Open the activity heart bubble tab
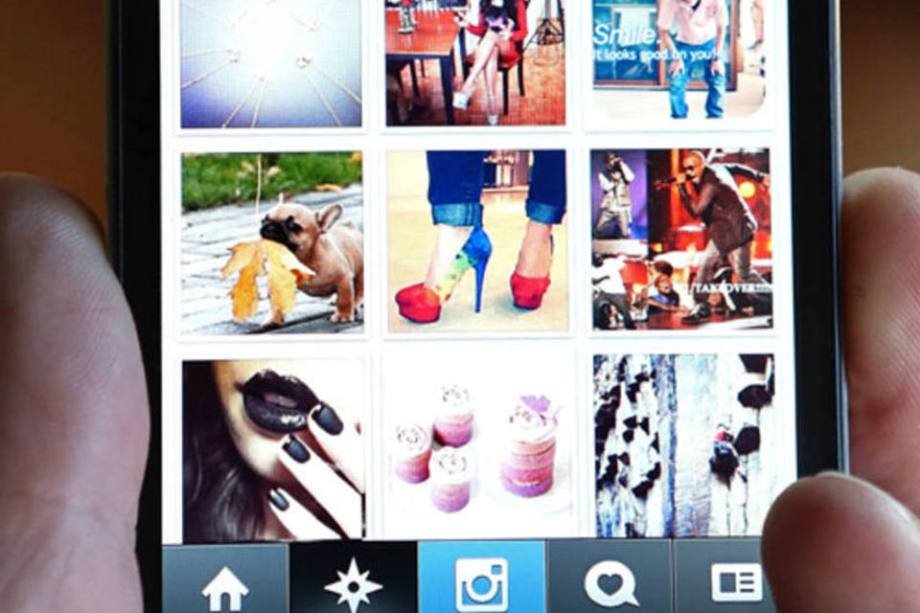This screenshot has width=920, height=613. pos(610,581)
